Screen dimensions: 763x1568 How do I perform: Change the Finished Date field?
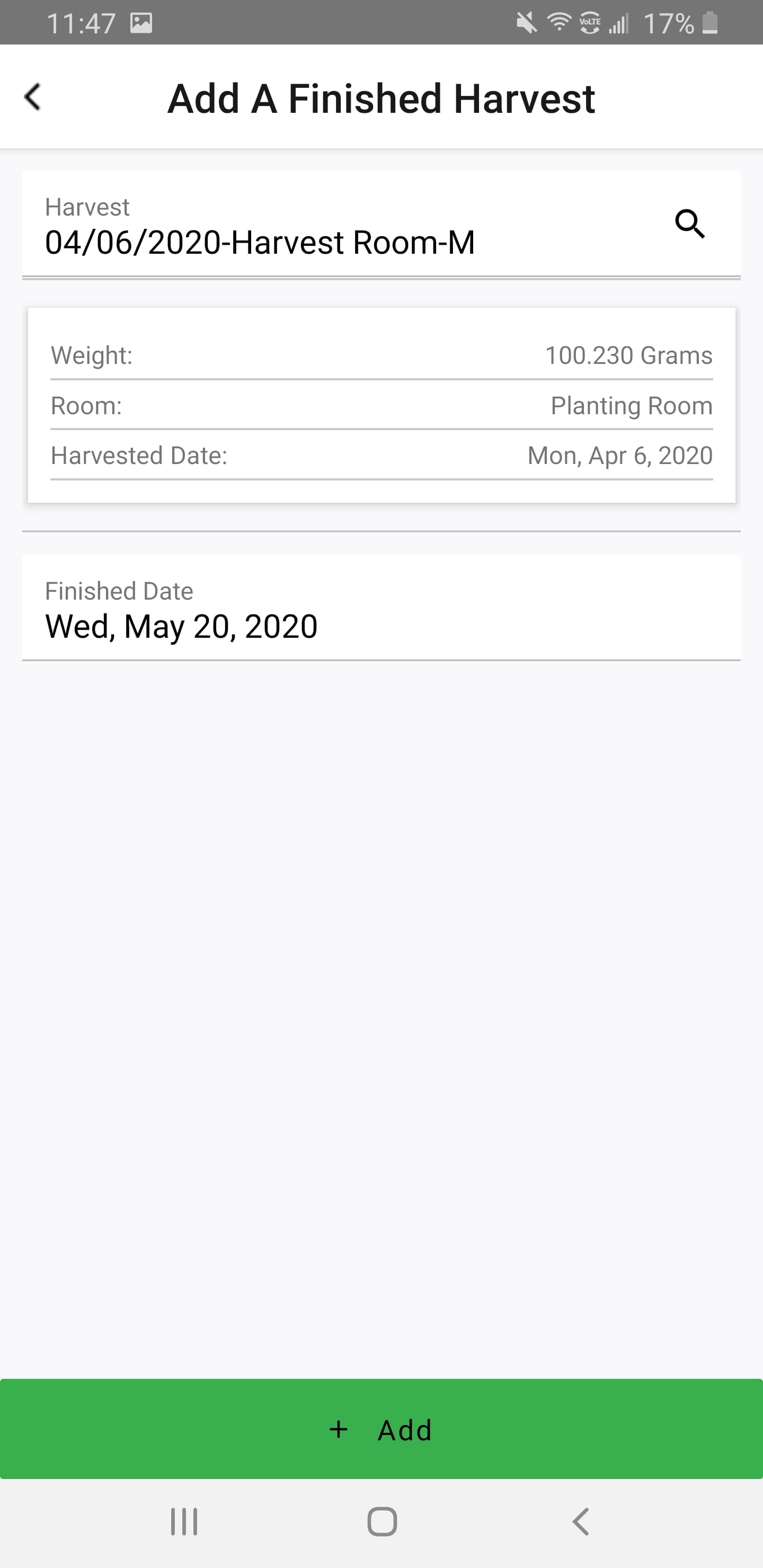(381, 608)
